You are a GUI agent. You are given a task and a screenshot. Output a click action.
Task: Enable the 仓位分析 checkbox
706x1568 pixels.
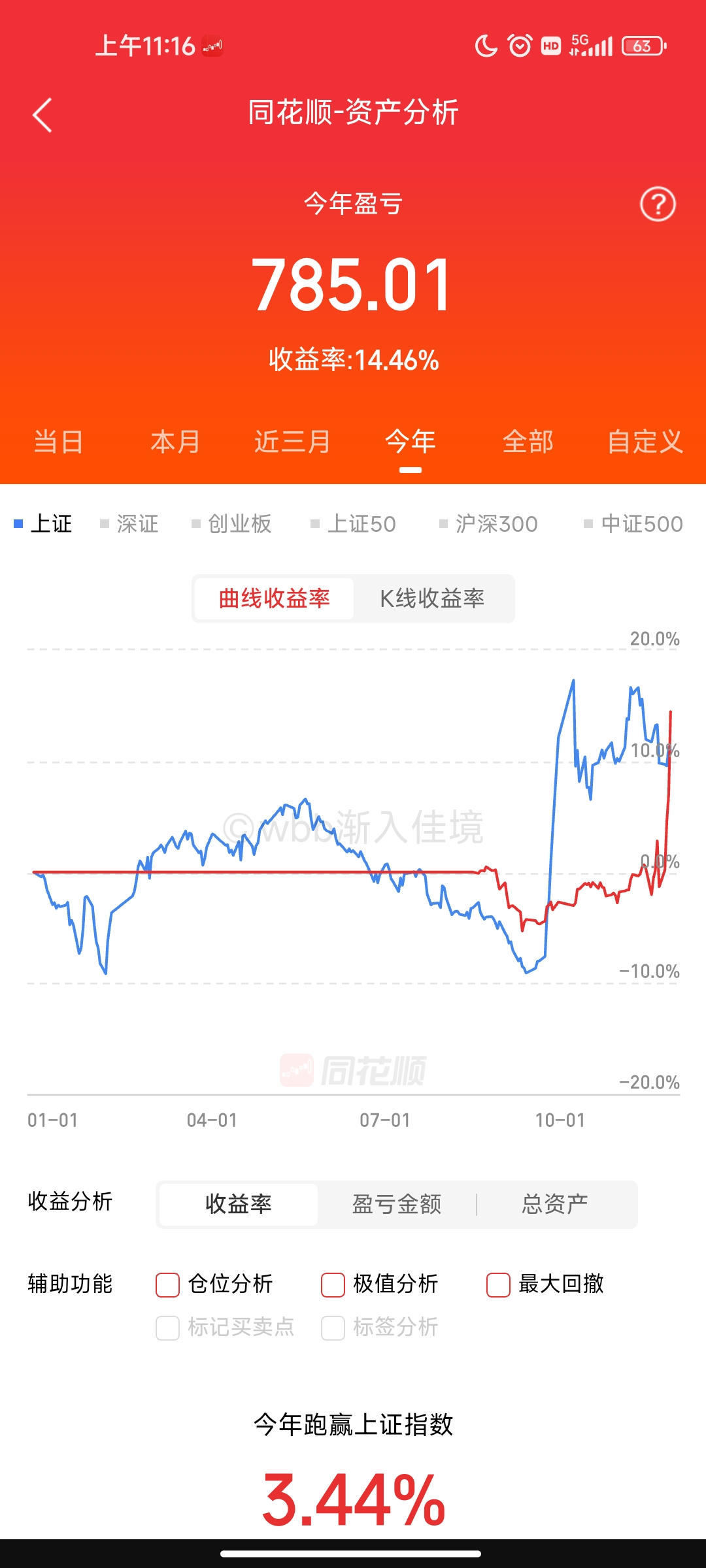[168, 1284]
